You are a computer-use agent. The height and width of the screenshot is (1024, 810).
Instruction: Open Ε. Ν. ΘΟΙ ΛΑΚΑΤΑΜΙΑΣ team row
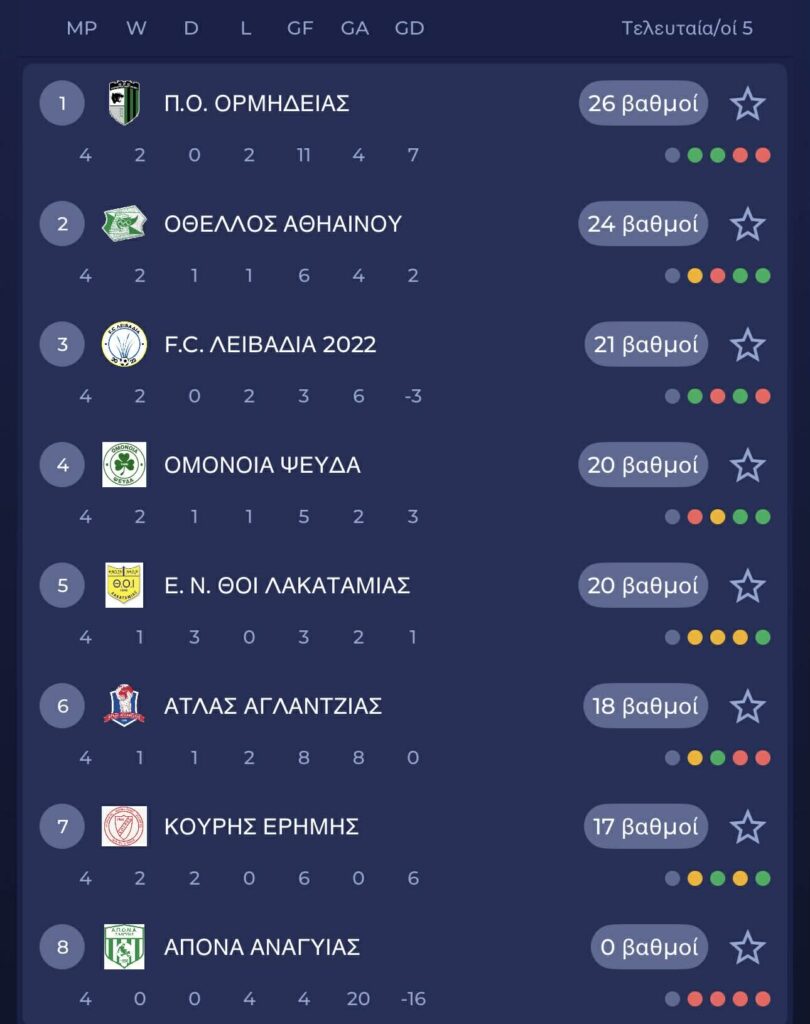(287, 586)
